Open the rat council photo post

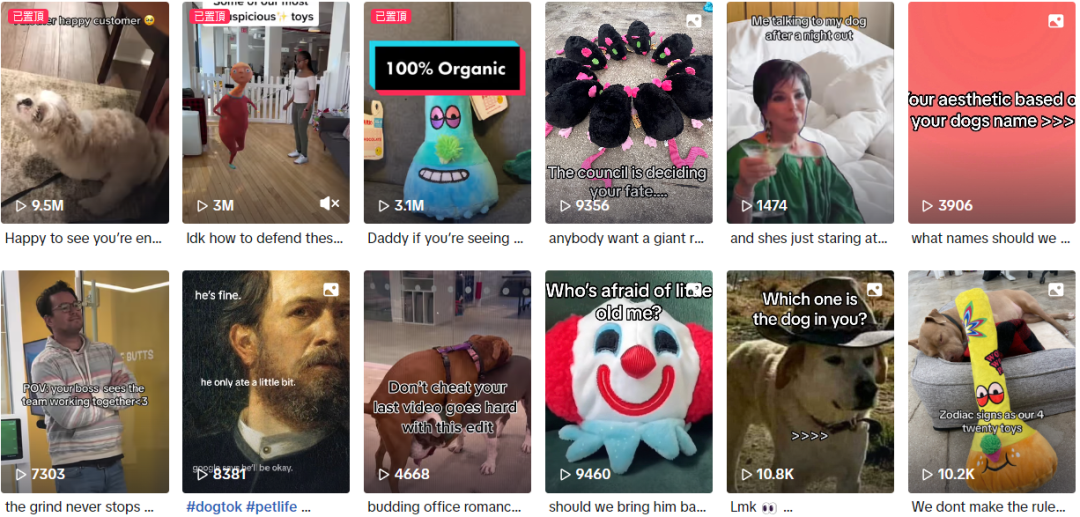[628, 112]
